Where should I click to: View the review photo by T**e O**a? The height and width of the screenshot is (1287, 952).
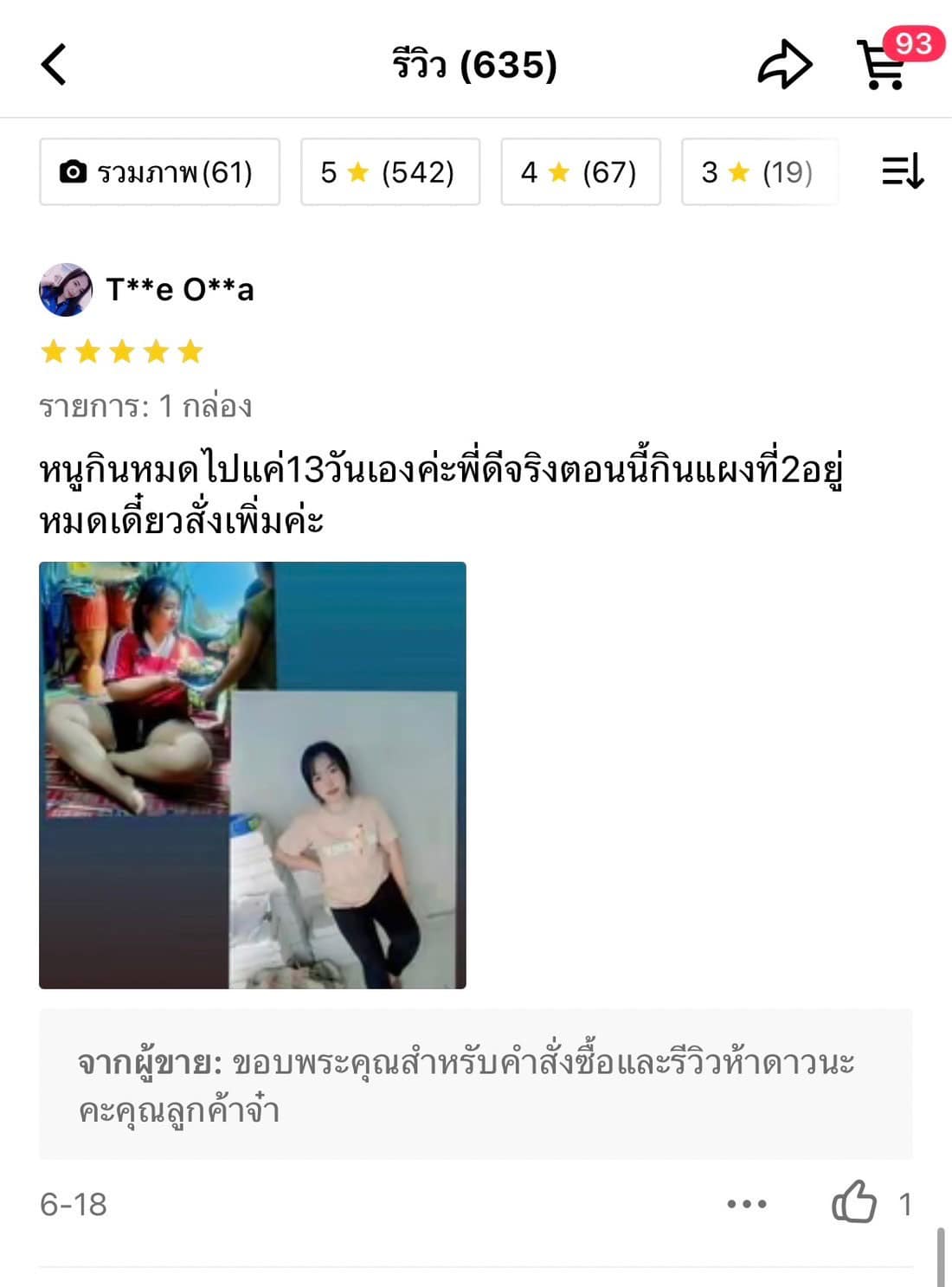(x=253, y=775)
